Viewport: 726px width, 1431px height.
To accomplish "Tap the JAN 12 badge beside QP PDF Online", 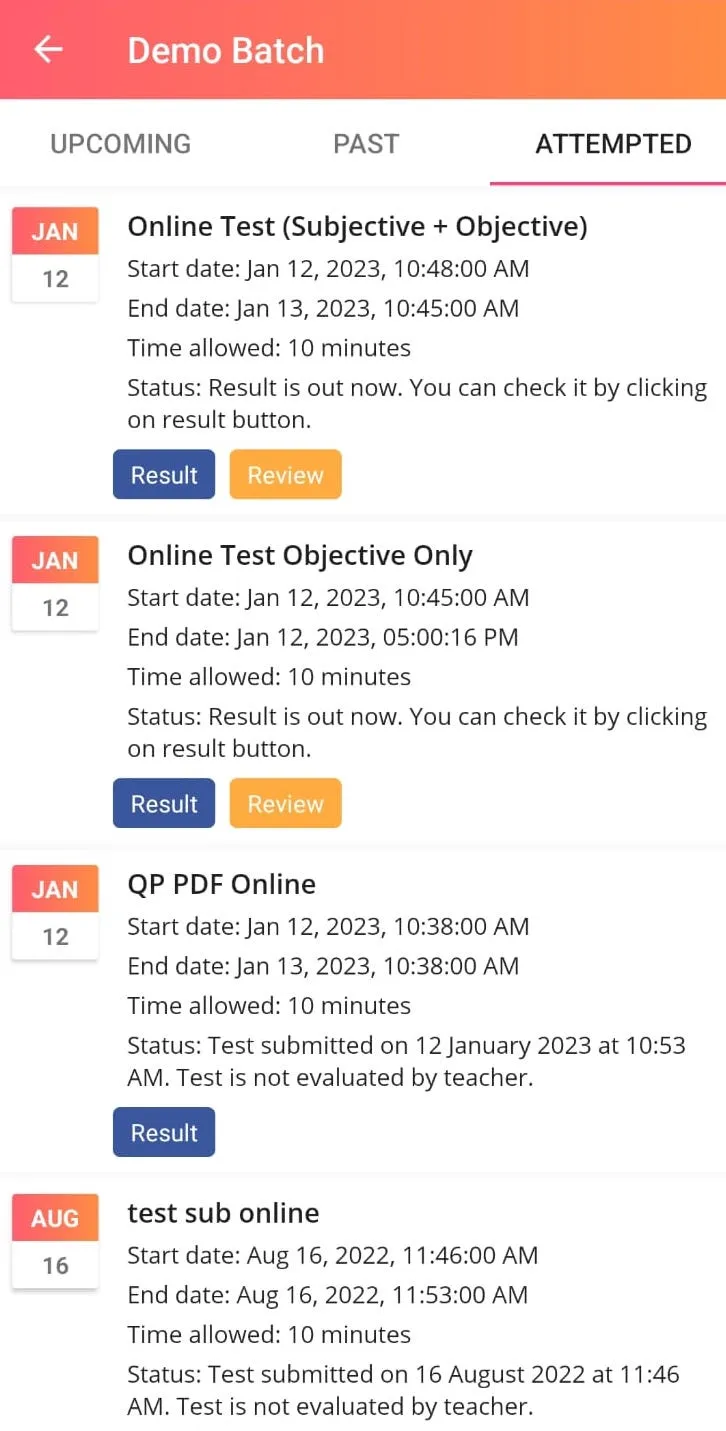I will coord(54,911).
